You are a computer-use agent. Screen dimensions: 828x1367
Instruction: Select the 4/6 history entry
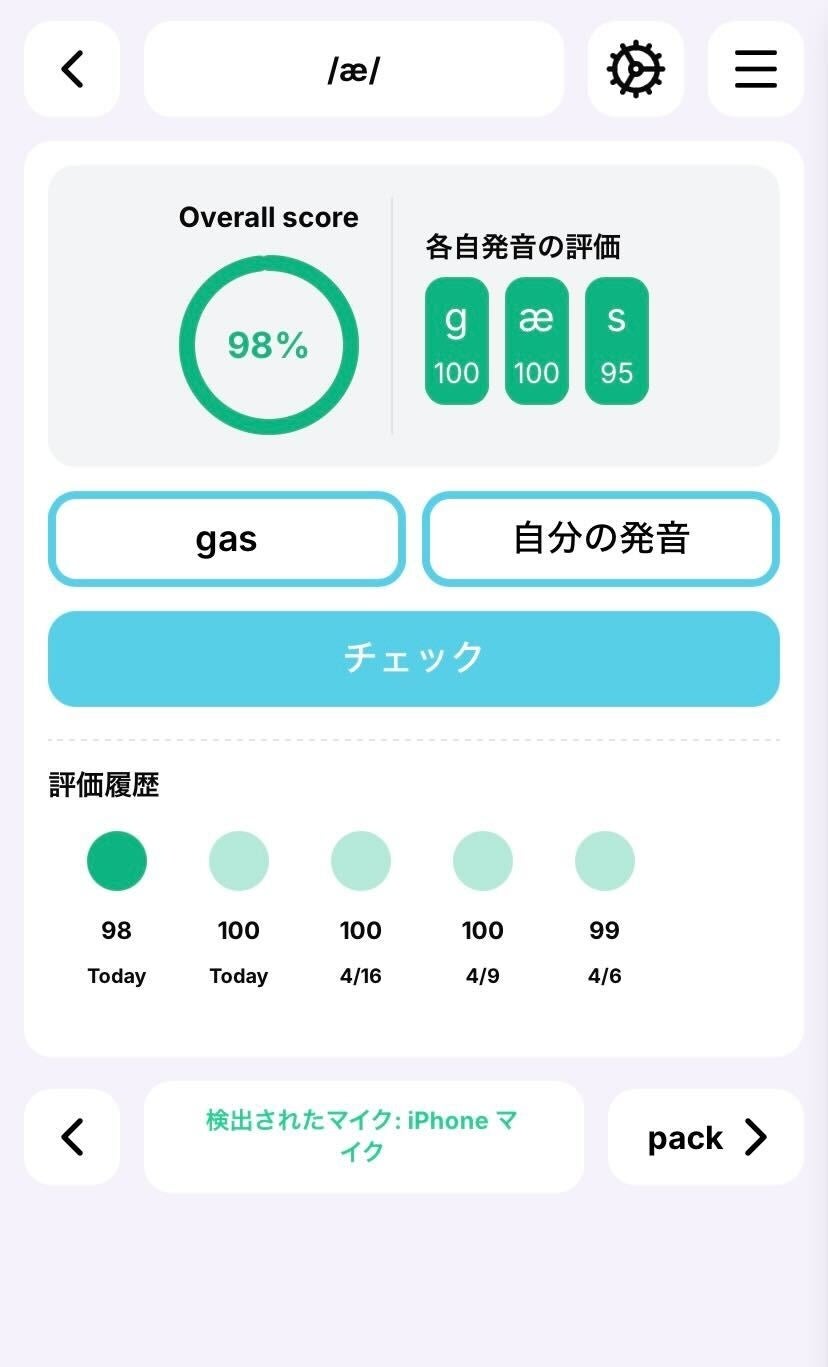point(605,861)
